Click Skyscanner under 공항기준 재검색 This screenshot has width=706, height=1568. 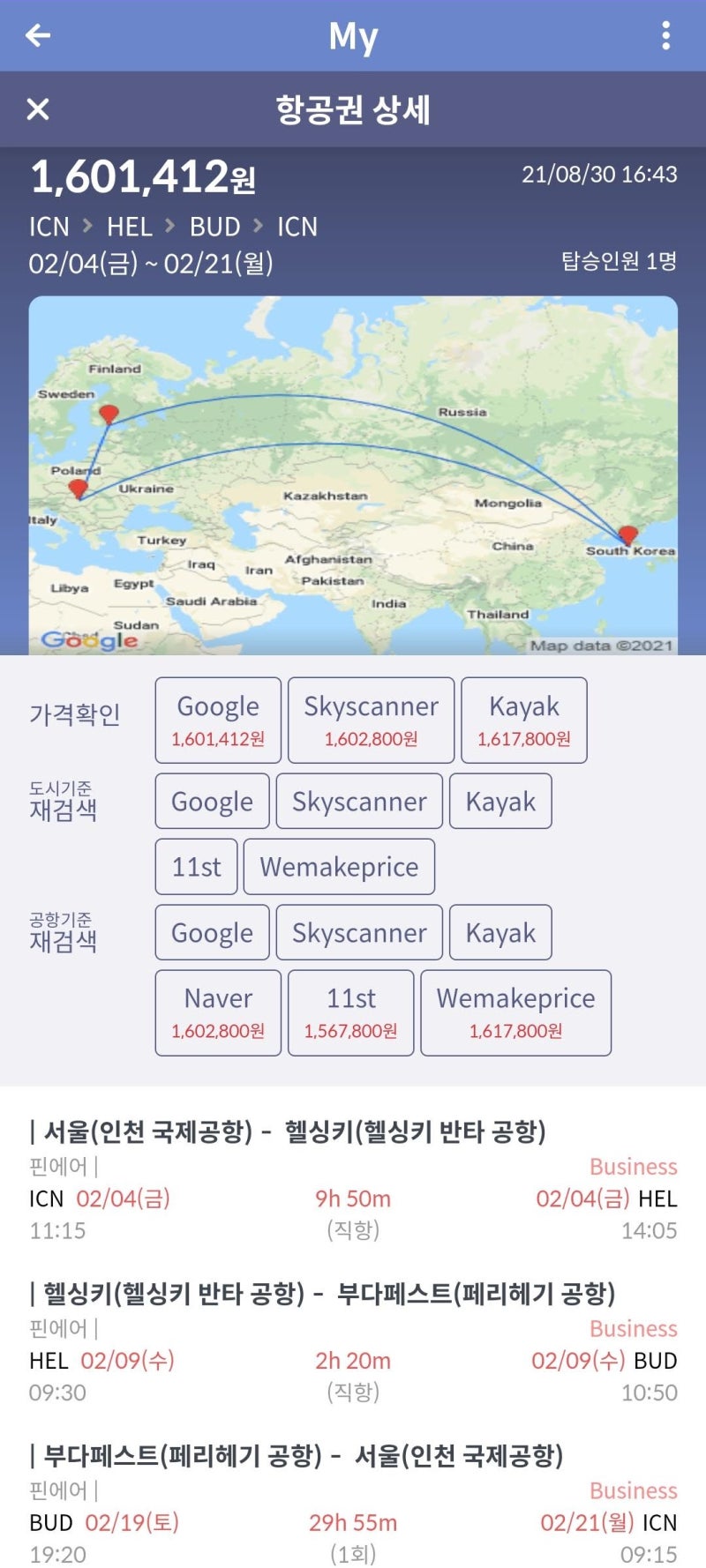358,932
